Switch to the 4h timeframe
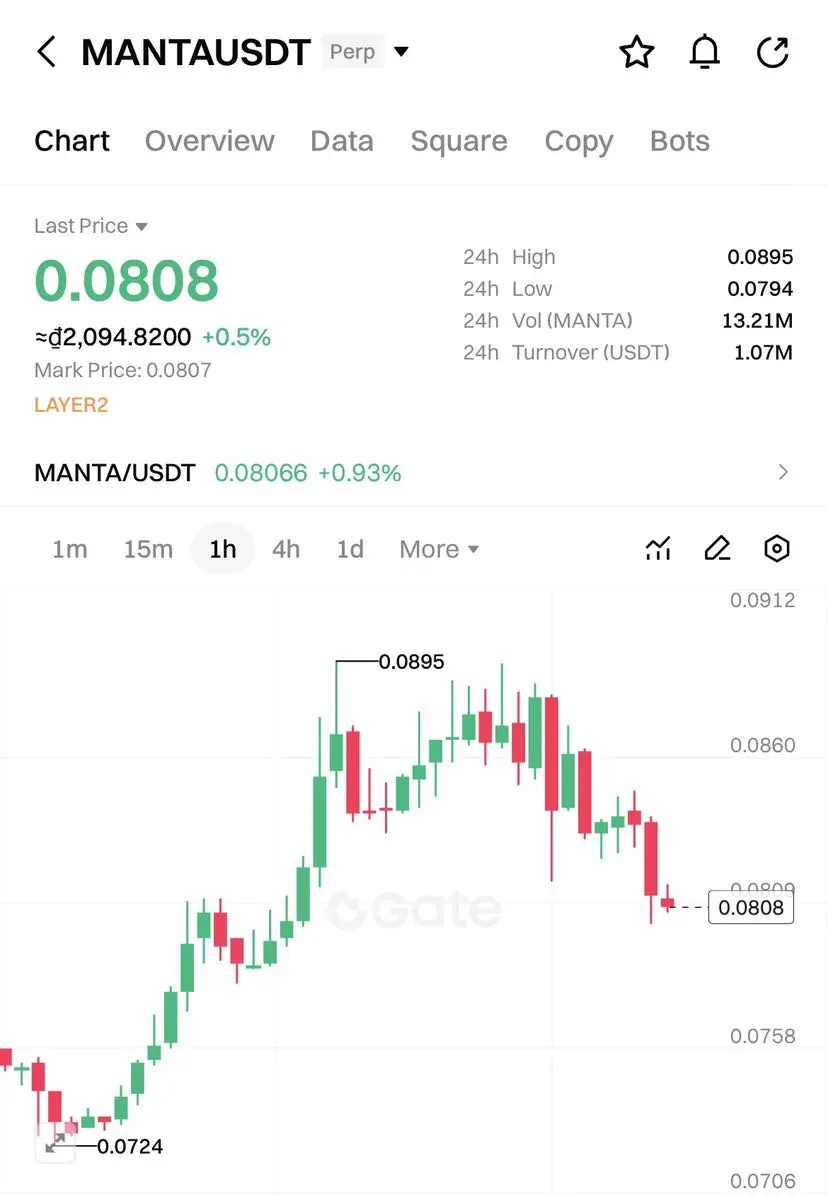The height and width of the screenshot is (1196, 828). point(286,548)
